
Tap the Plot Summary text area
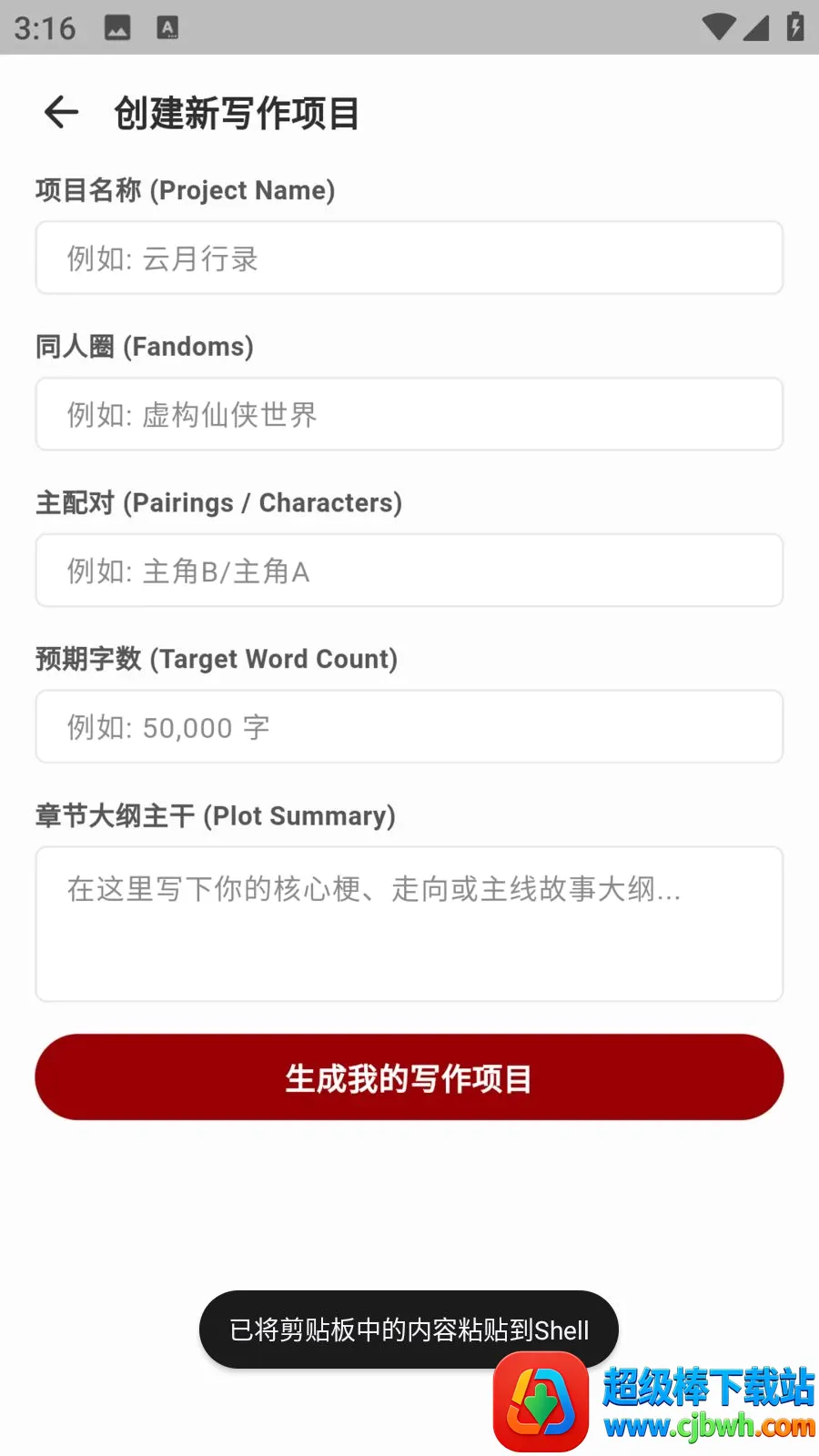[409, 925]
